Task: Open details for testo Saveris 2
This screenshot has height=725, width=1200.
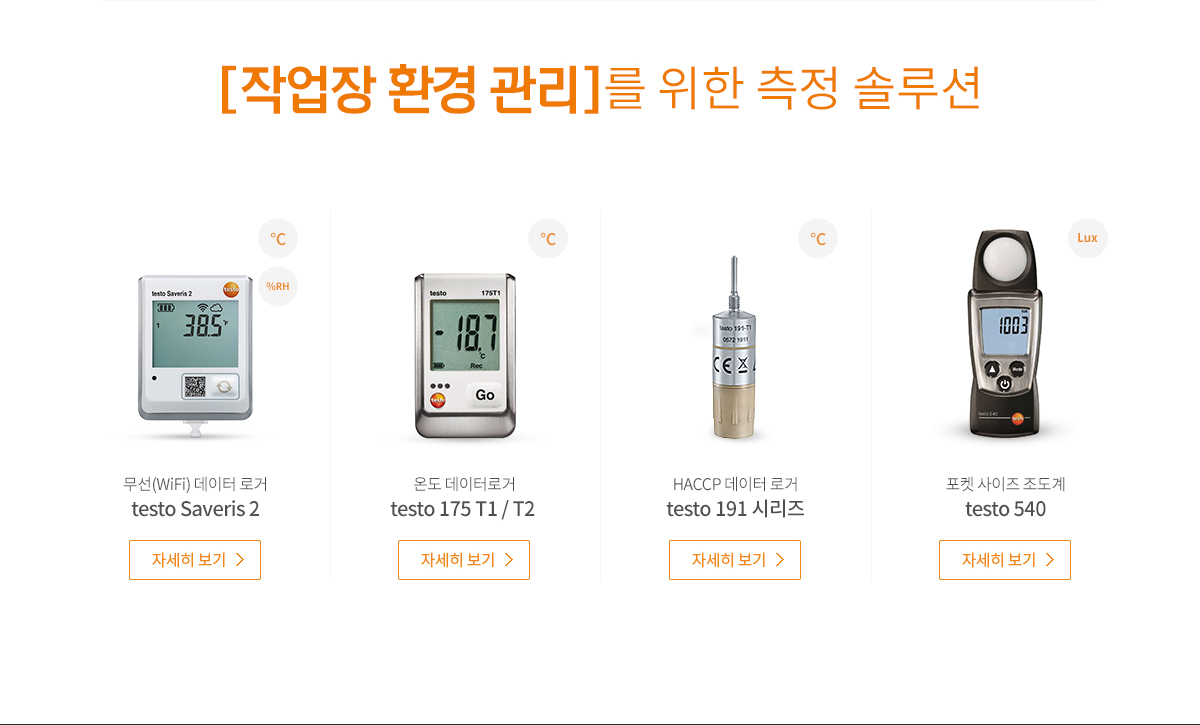Action: pos(195,560)
